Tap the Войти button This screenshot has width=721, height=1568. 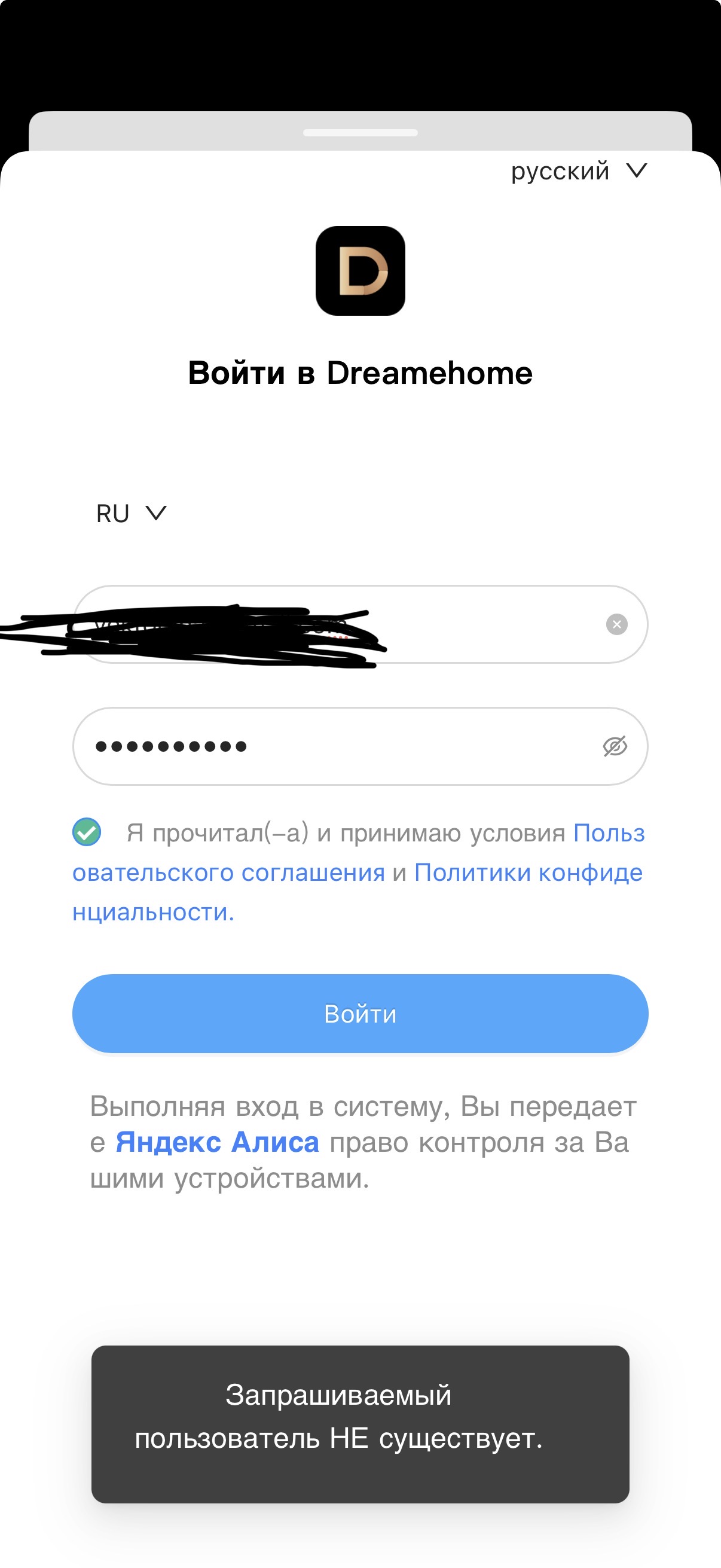point(360,1014)
